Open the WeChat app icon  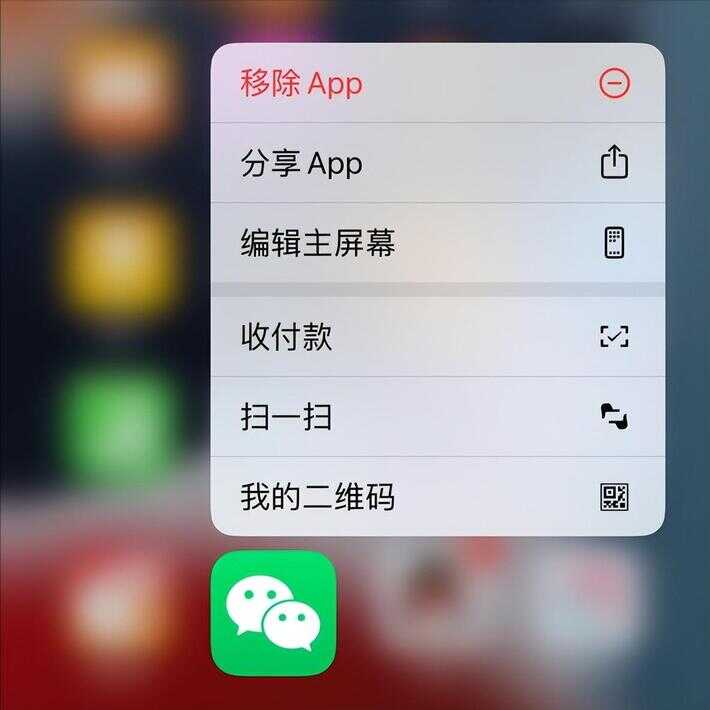(273, 613)
